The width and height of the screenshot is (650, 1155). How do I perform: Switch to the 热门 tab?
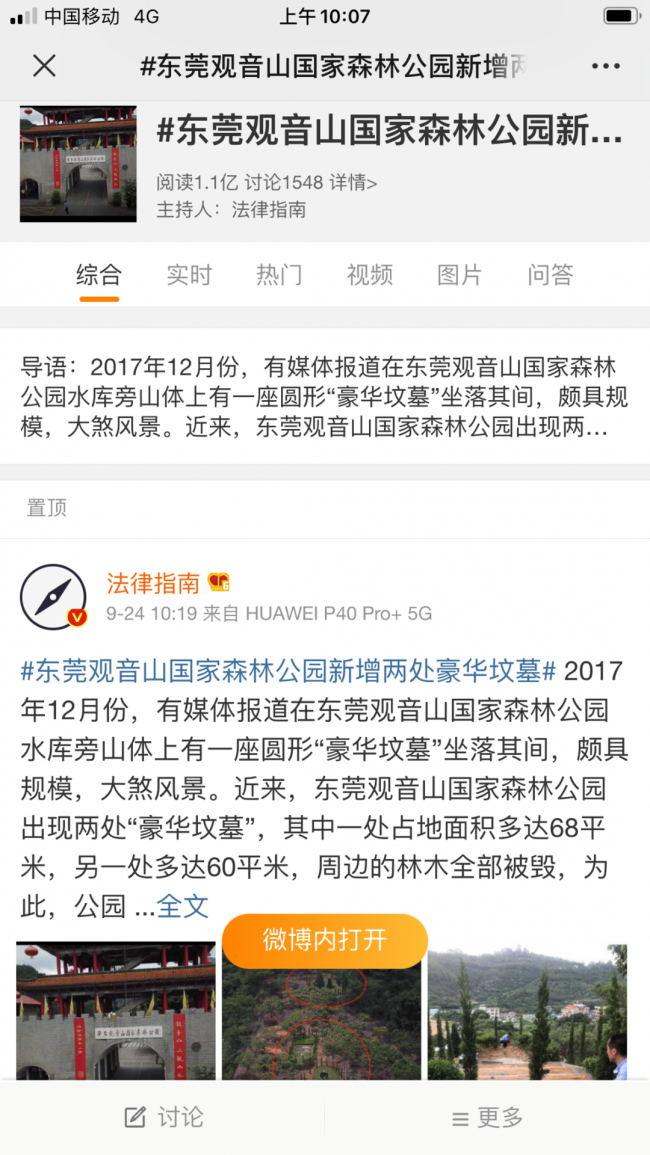(x=279, y=275)
